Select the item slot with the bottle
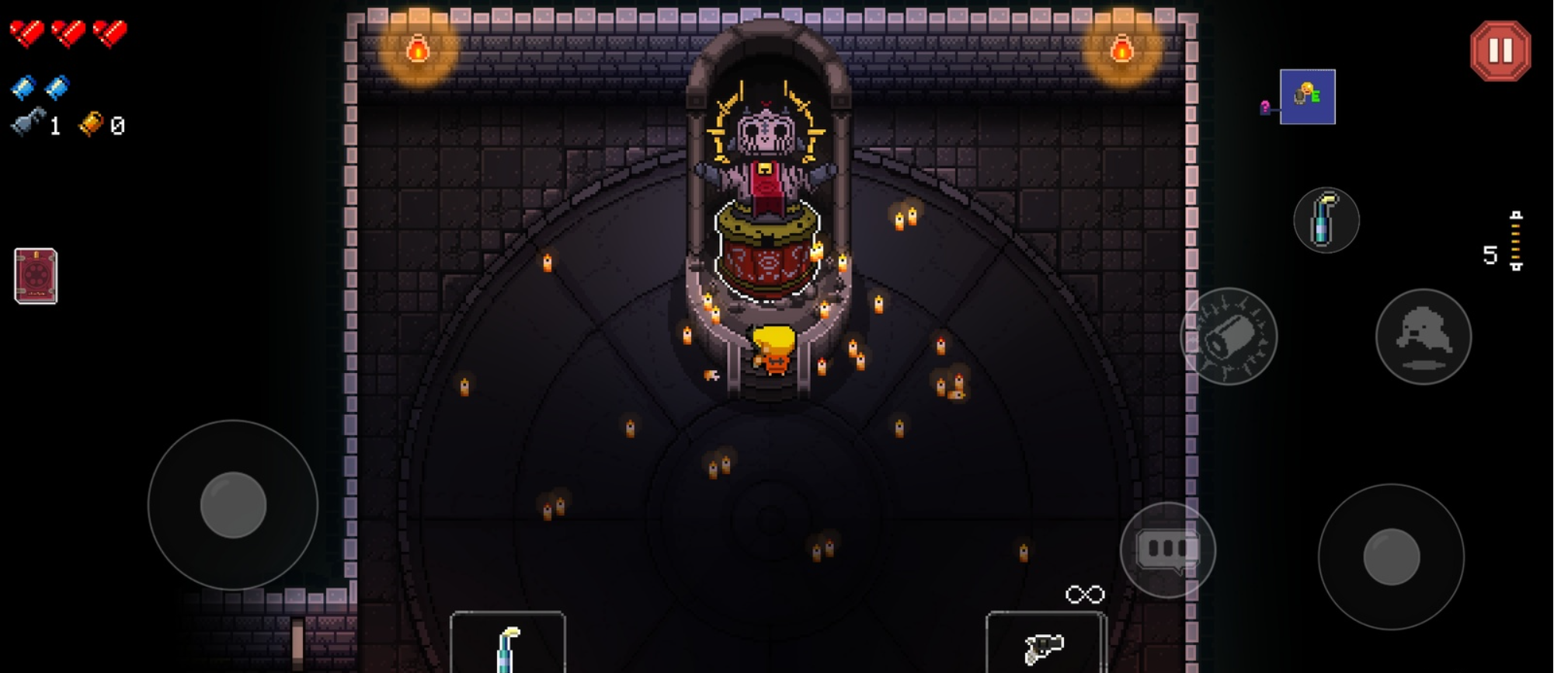Image resolution: width=1568 pixels, height=673 pixels. (x=508, y=643)
